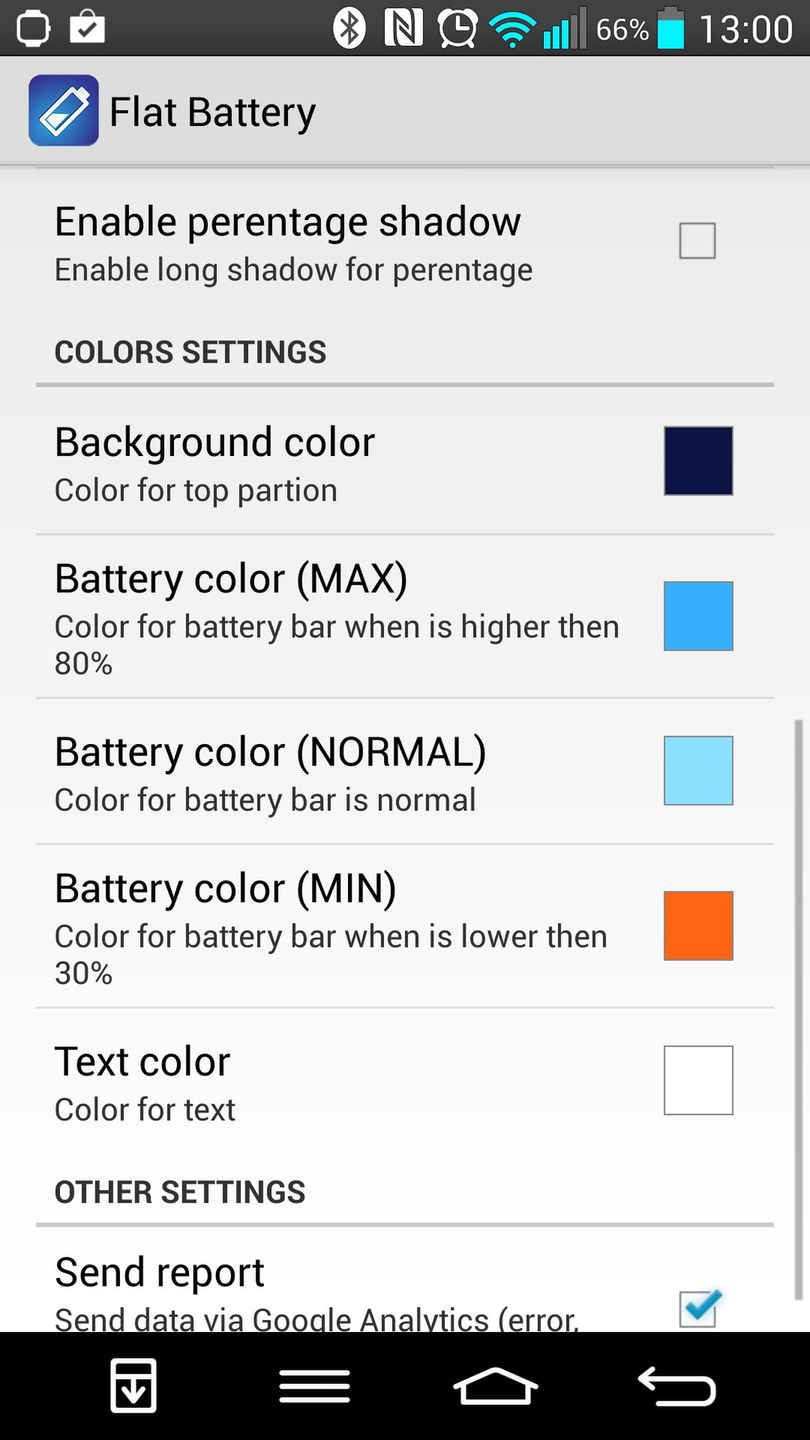Uncheck the Send report checkbox
Screen dimensions: 810x1440
click(x=698, y=1306)
